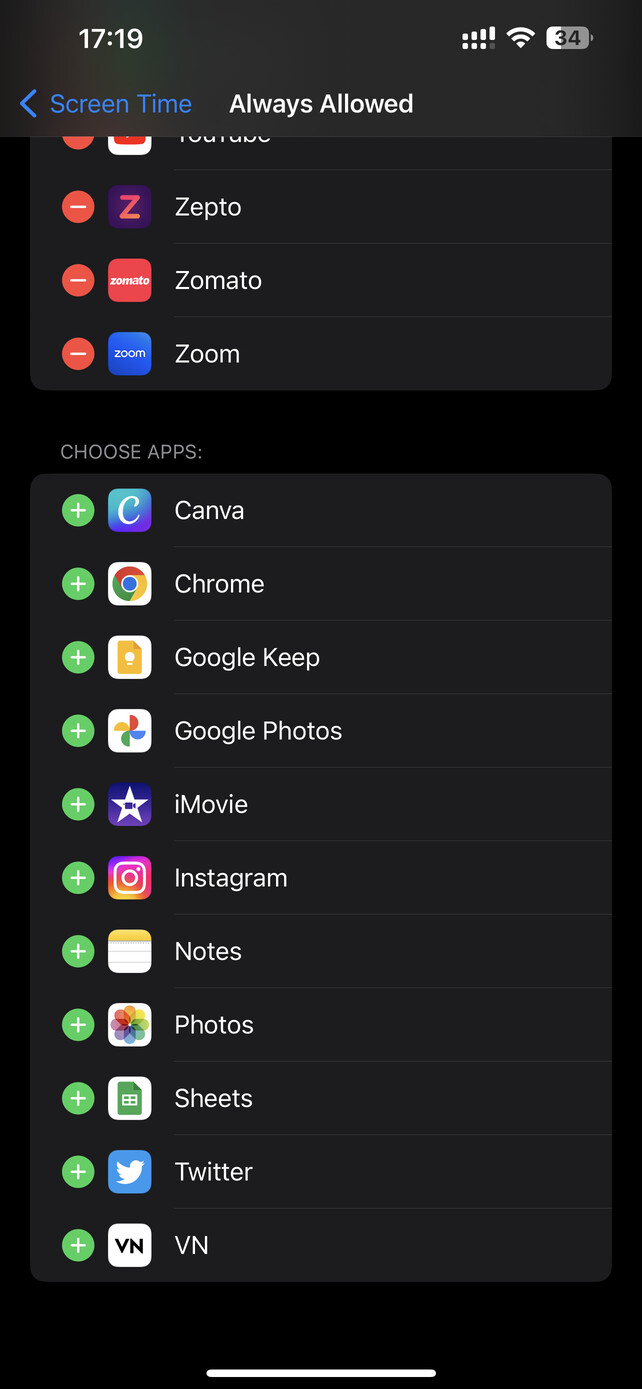This screenshot has width=642, height=1389.
Task: Tap the plus next to Twitter
Action: (x=78, y=1172)
